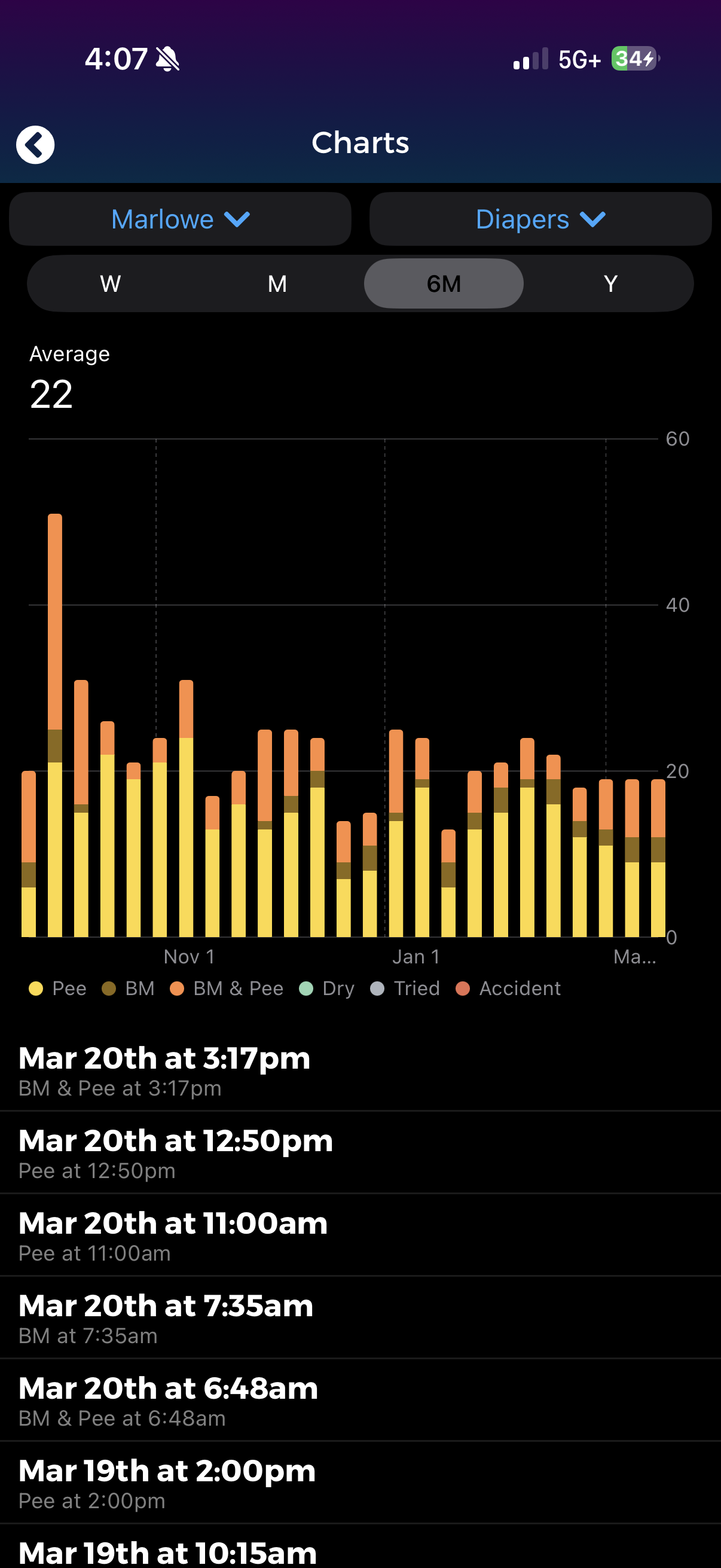
Task: View the Mar 20th 11:00am entry
Action: coord(360,1236)
